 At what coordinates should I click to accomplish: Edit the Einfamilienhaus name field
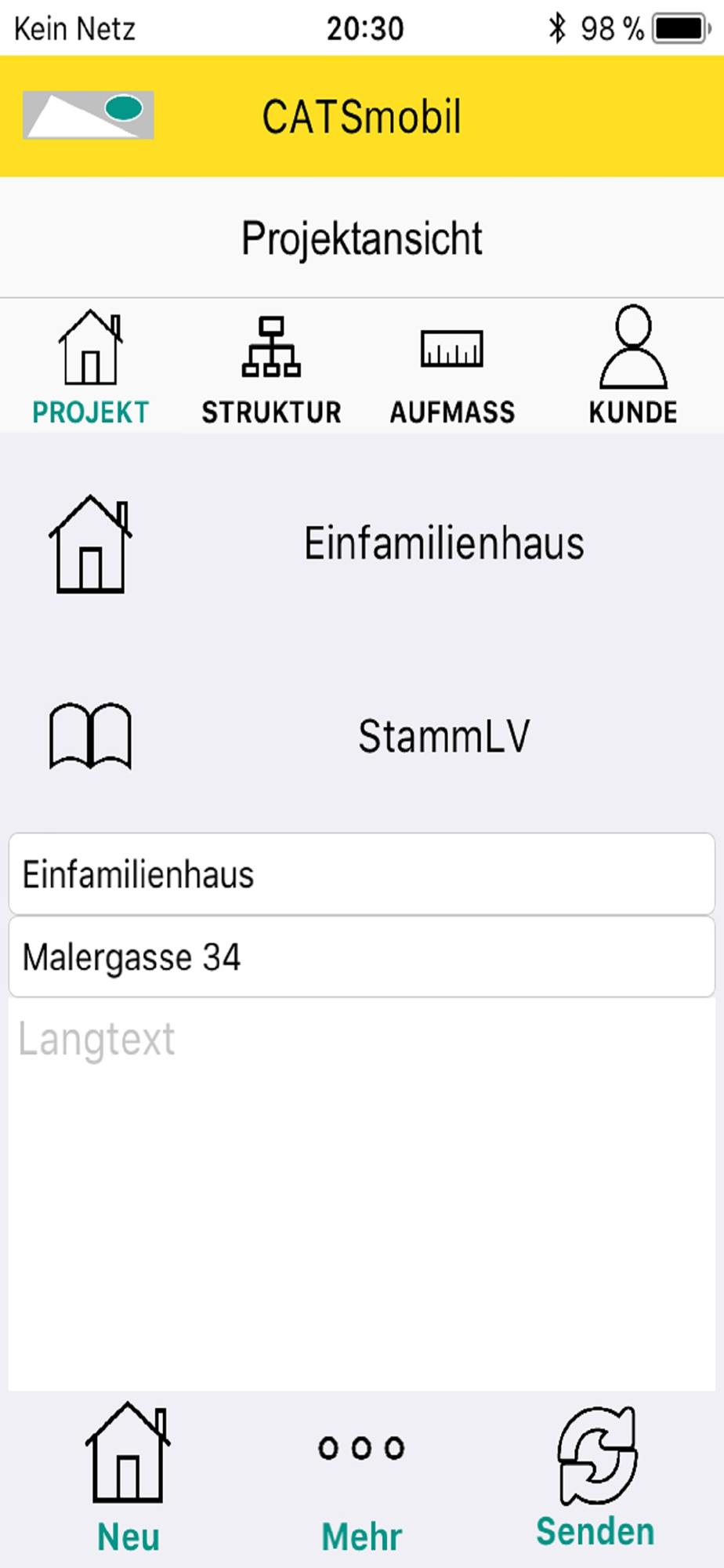tap(362, 874)
